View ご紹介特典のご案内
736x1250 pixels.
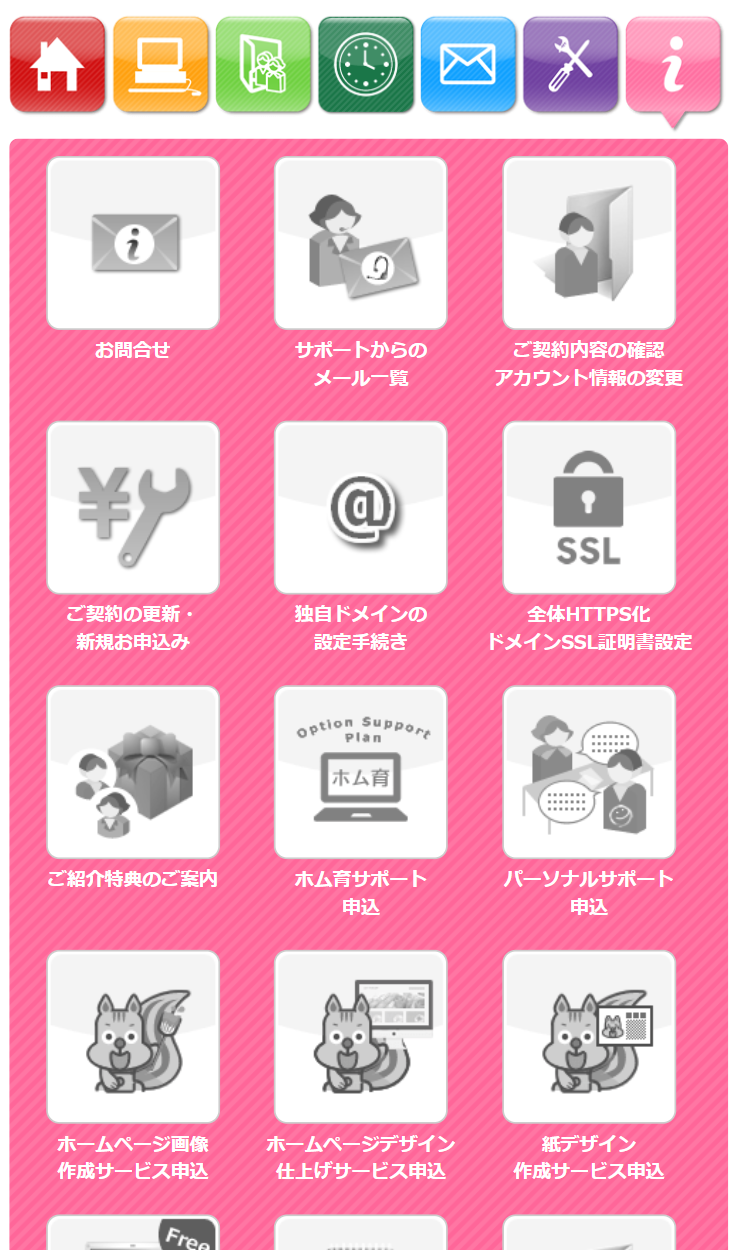click(133, 772)
